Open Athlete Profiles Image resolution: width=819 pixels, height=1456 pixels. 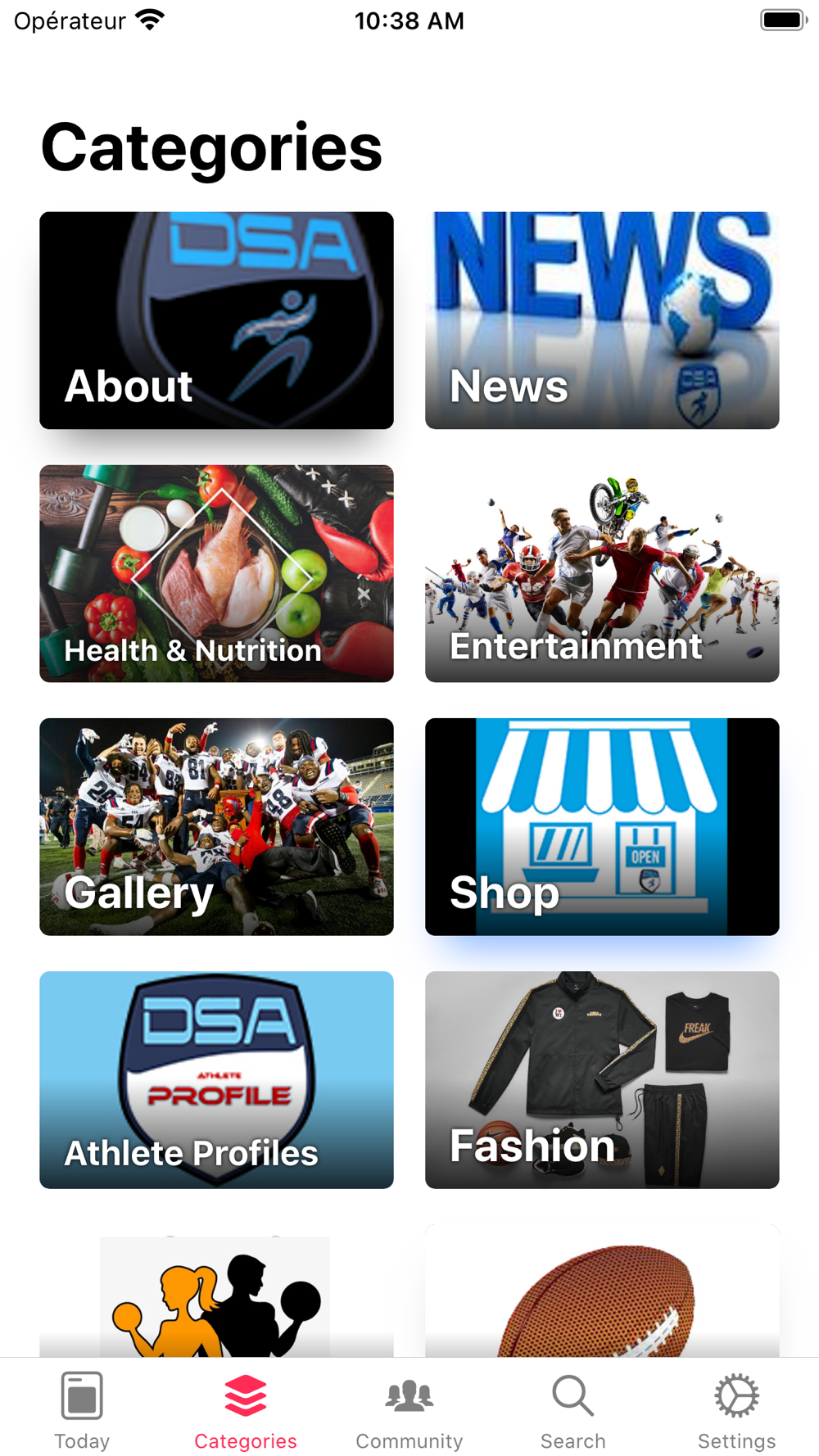pos(216,1079)
